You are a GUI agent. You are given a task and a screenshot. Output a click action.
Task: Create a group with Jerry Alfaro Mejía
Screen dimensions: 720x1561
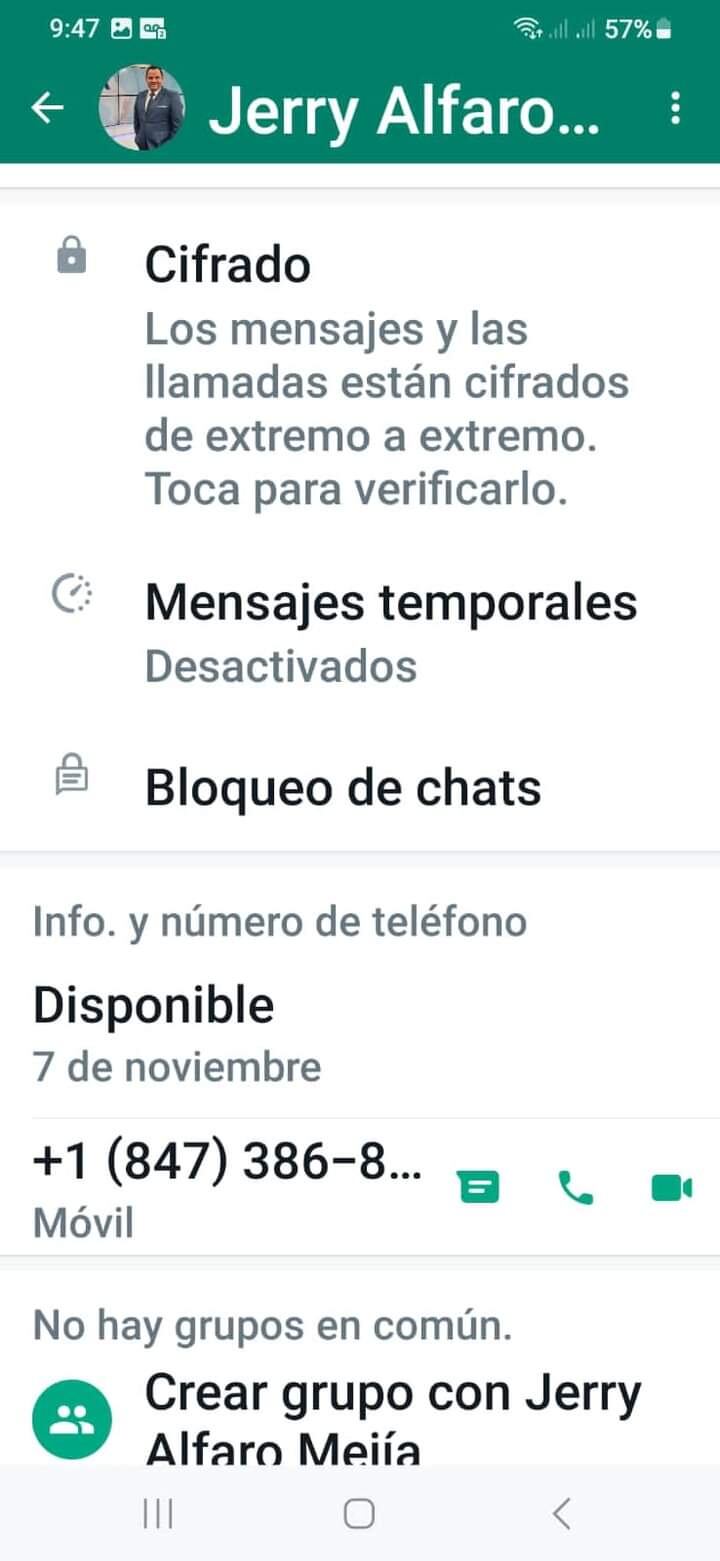390,1418
